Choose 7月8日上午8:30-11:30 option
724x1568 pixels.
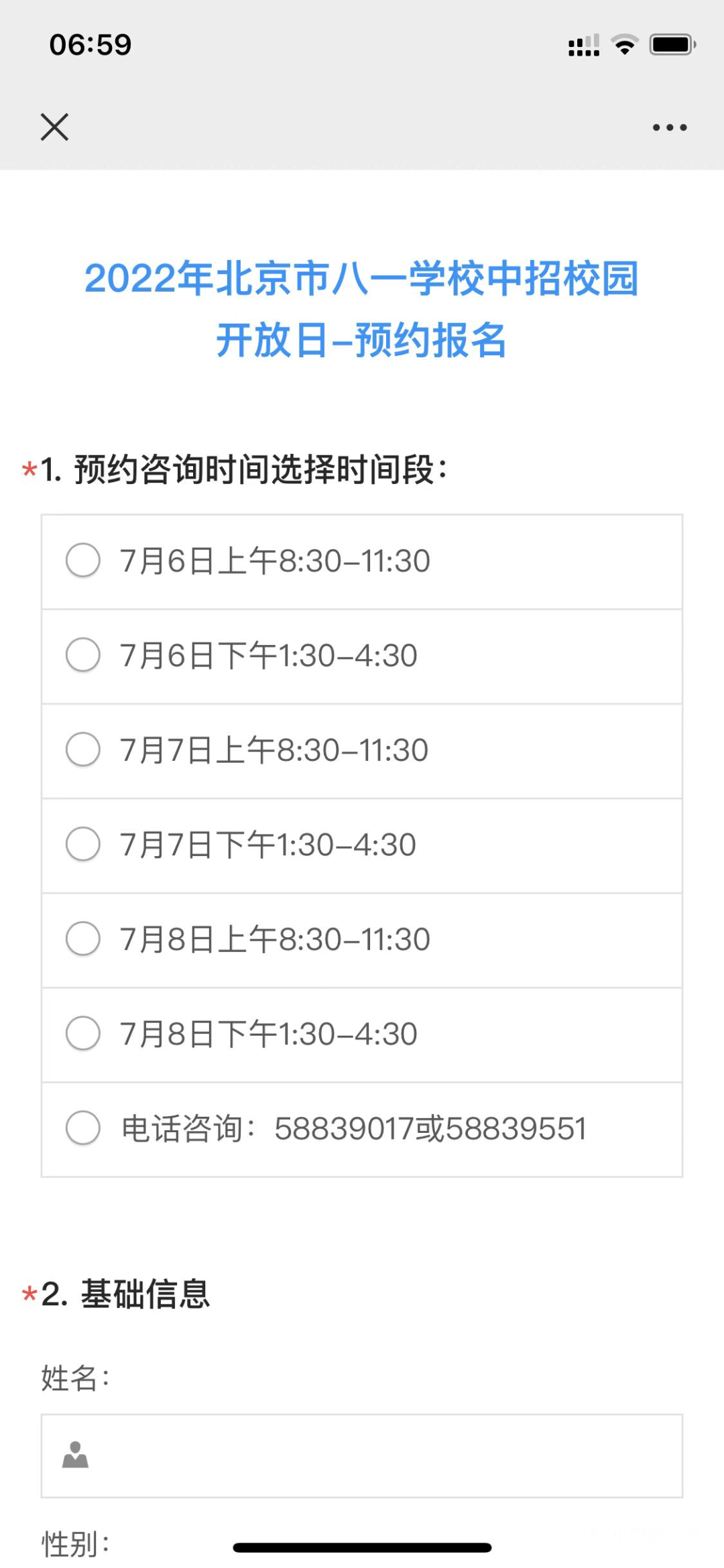(x=83, y=939)
